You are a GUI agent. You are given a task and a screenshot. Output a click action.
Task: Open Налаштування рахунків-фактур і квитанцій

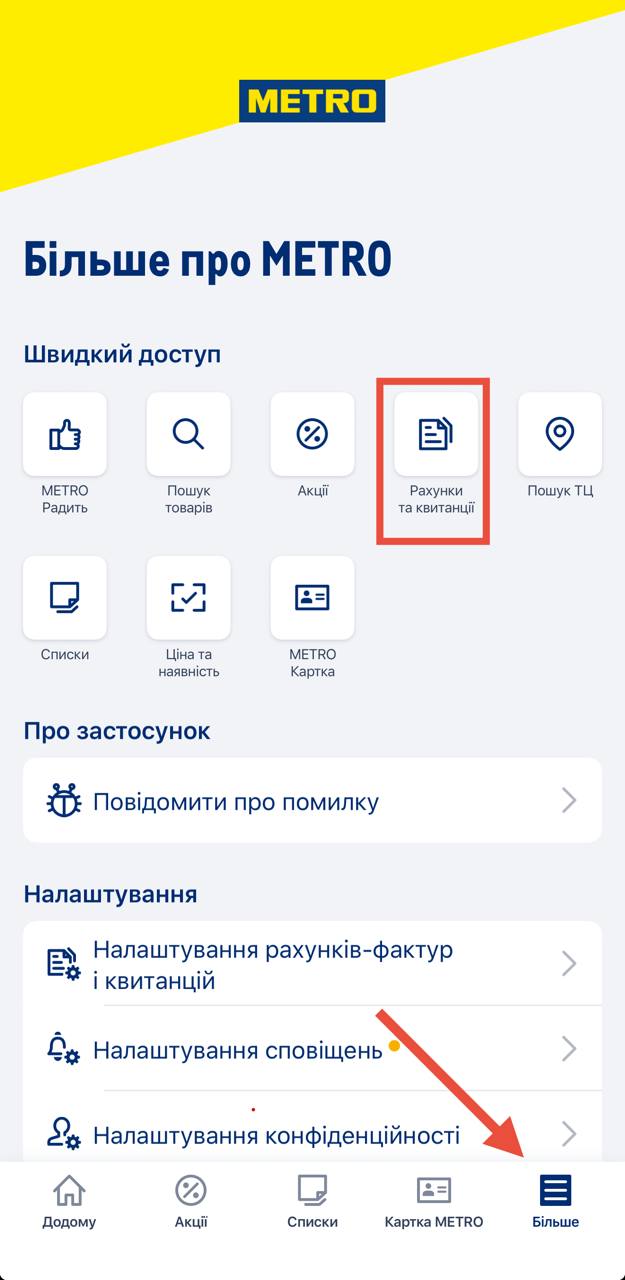pos(312,964)
